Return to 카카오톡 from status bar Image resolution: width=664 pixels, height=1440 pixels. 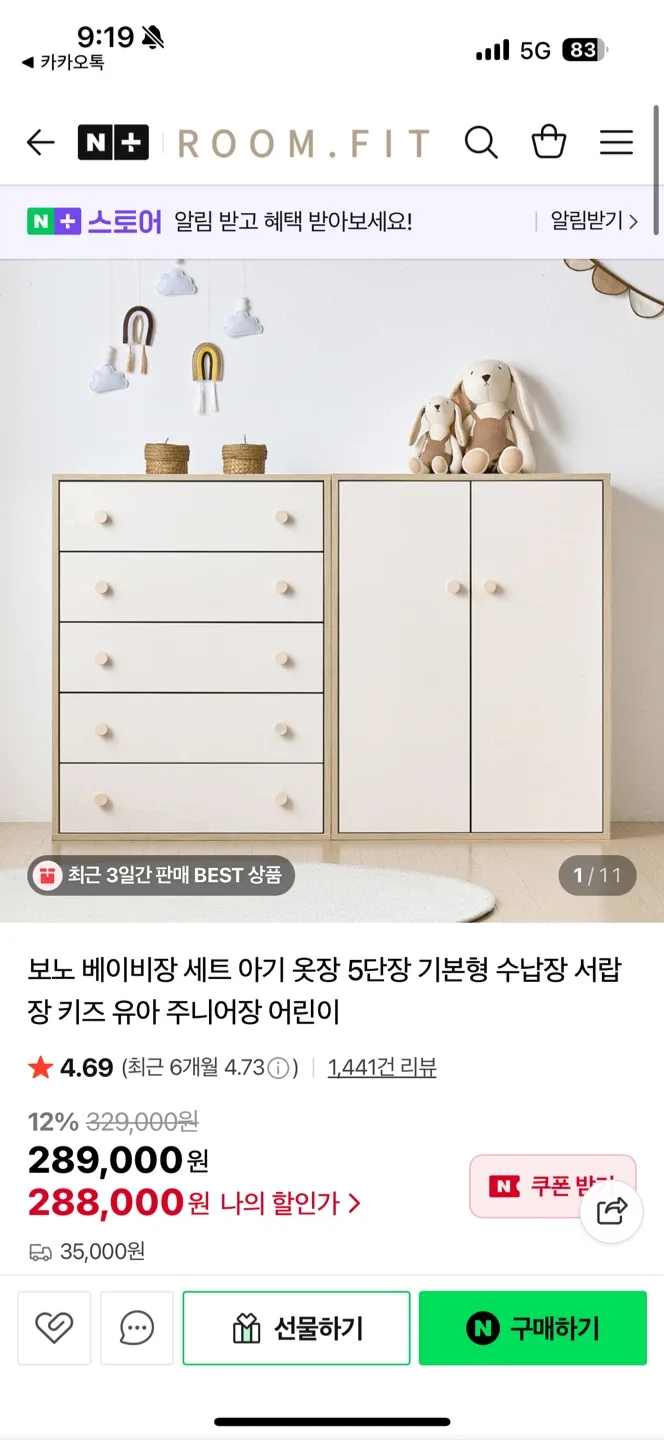(63, 62)
